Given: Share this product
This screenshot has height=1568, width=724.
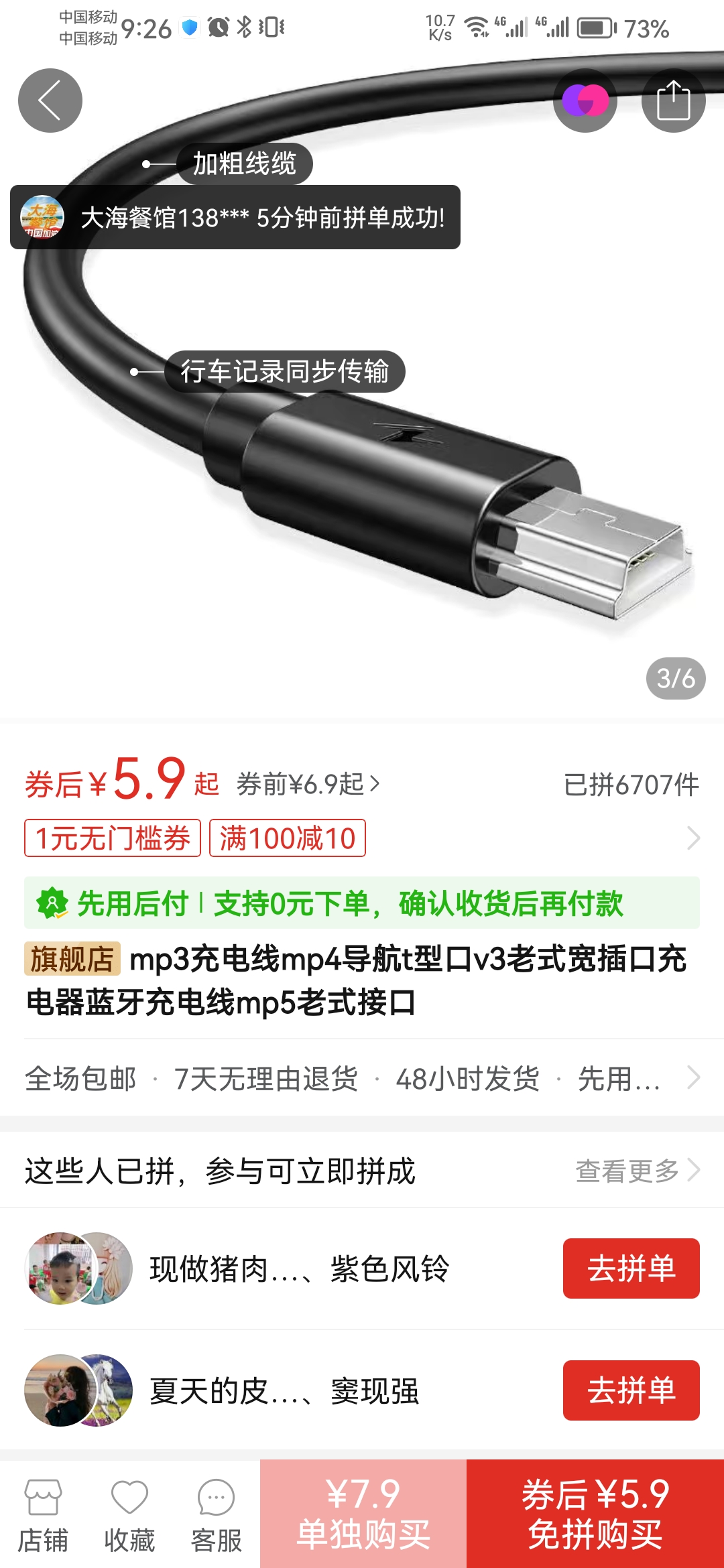Looking at the screenshot, I should (x=673, y=101).
